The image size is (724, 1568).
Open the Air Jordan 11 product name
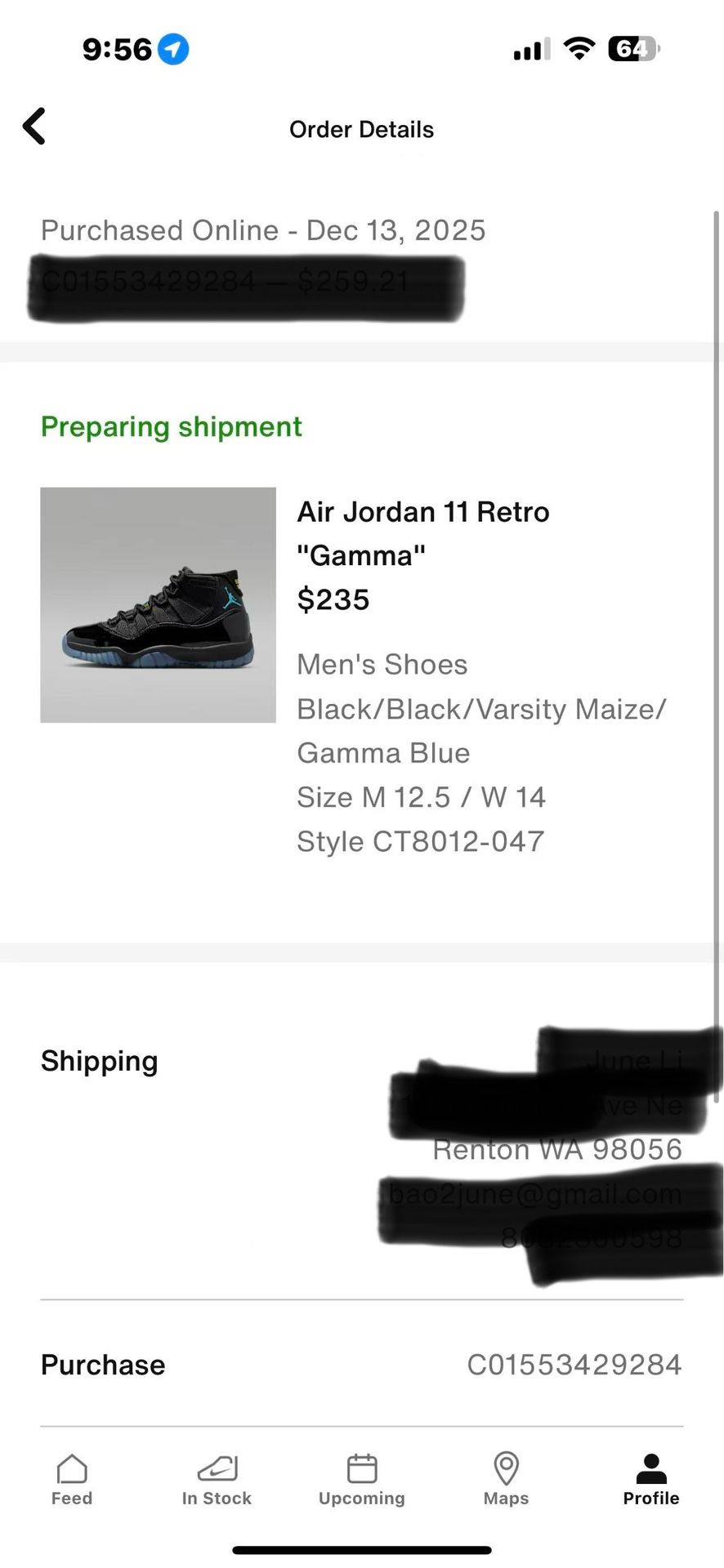(x=422, y=532)
